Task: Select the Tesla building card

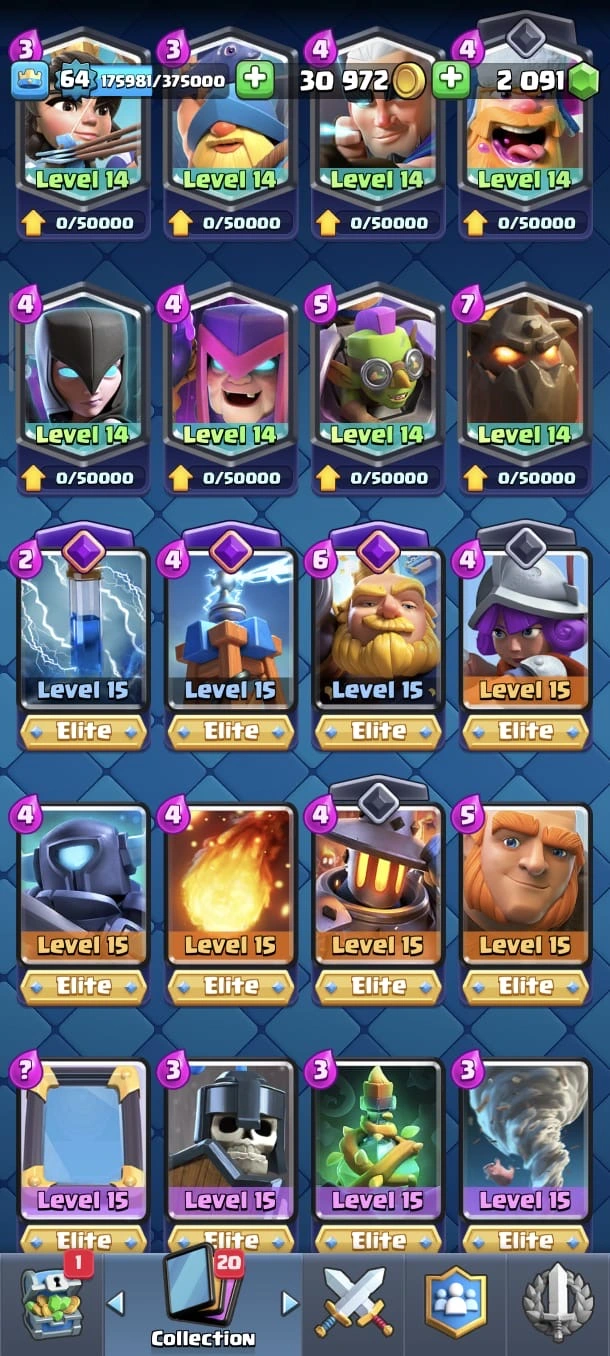Action: [231, 630]
